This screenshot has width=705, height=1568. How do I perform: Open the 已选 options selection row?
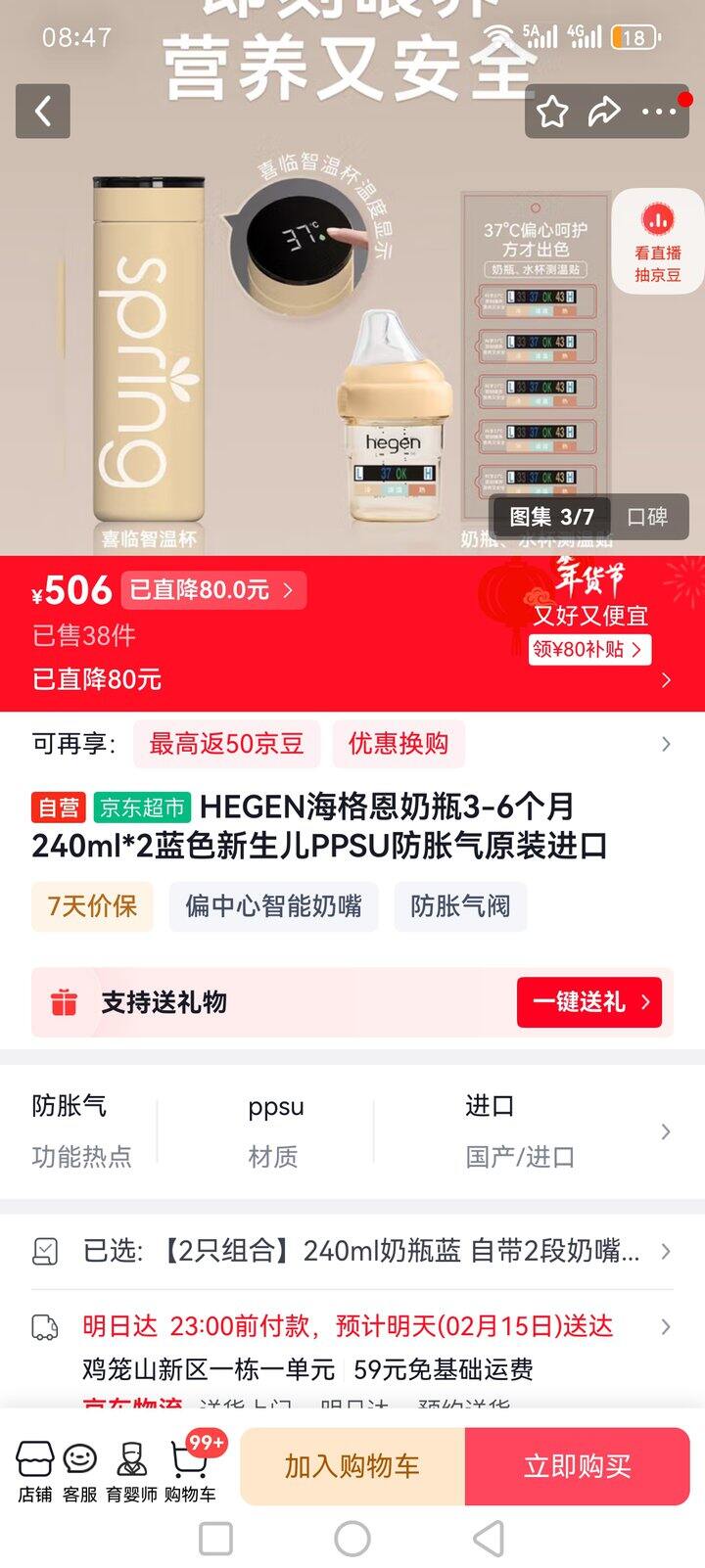[x=352, y=1251]
